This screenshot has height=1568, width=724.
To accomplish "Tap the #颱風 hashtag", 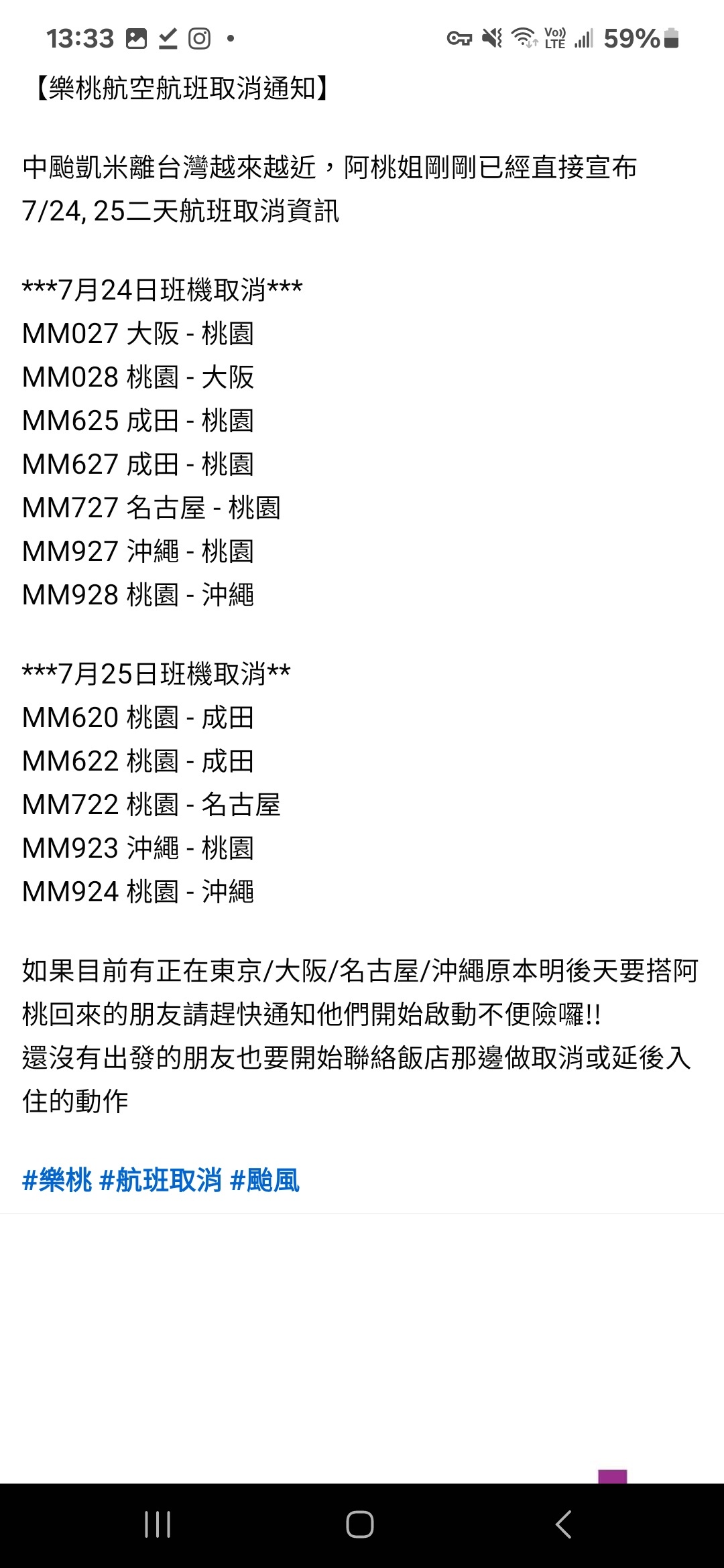I will pos(264,1181).
